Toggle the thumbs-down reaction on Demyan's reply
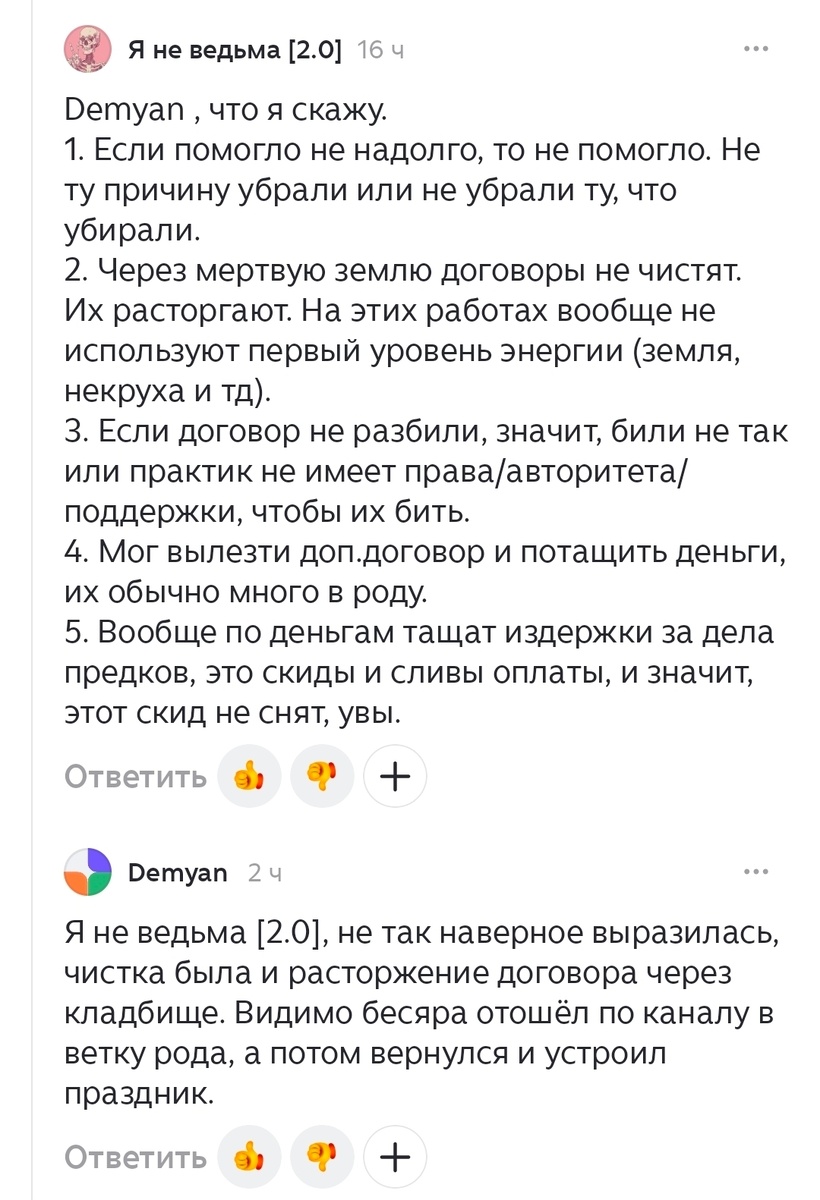This screenshot has height=1200, width=820. point(322,1155)
